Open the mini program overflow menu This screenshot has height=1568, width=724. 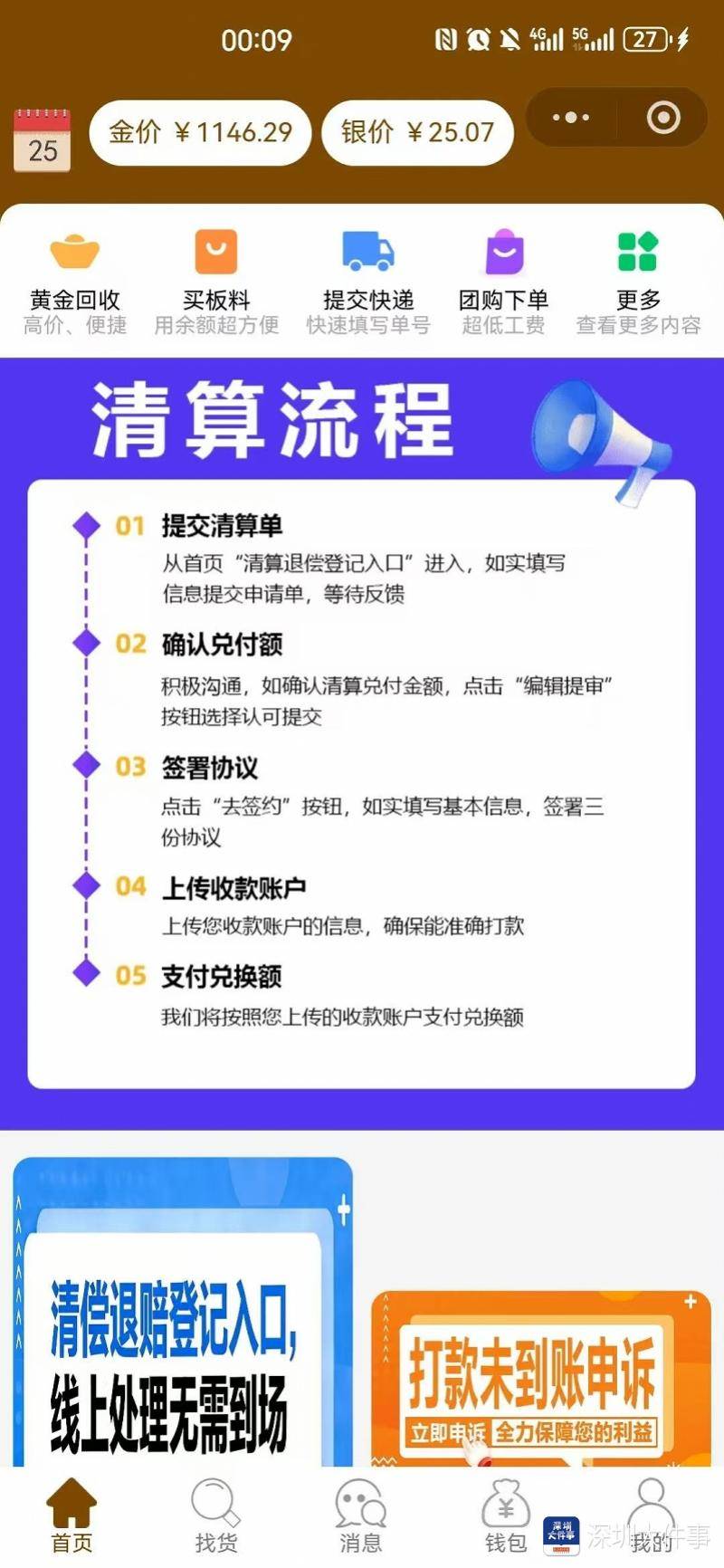point(571,118)
